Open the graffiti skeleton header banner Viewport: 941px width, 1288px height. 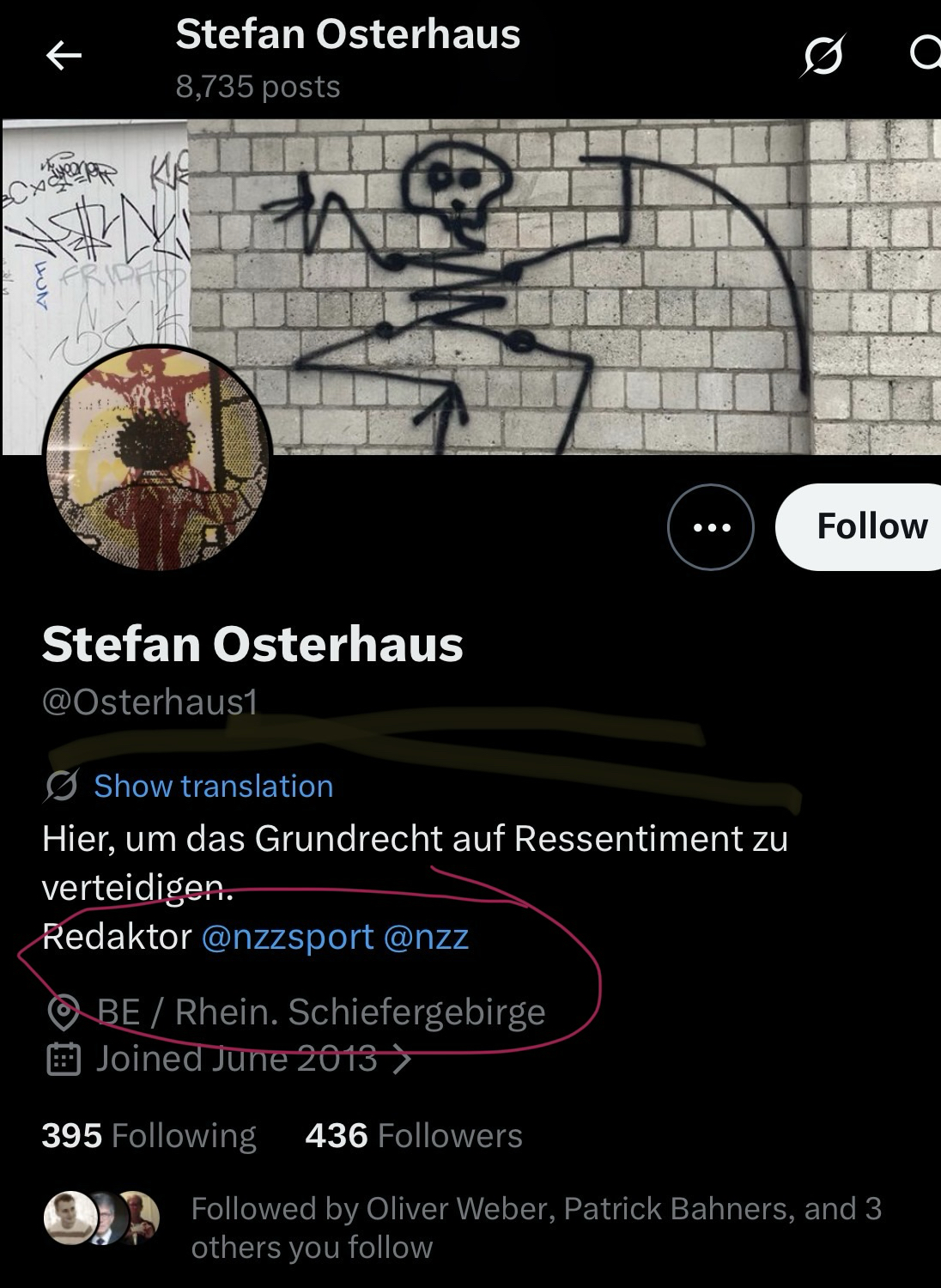point(558,283)
